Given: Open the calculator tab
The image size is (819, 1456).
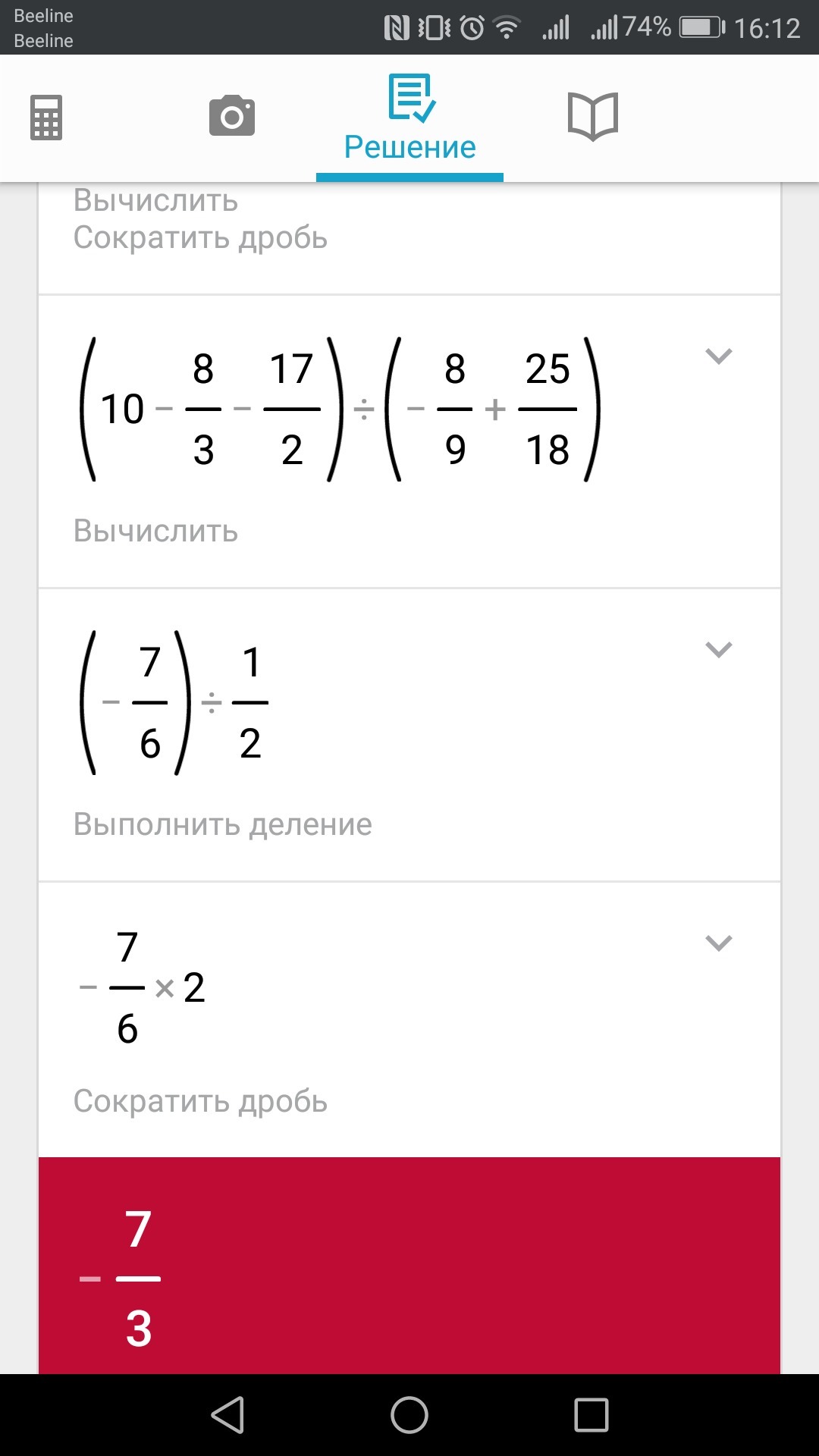Looking at the screenshot, I should [46, 118].
